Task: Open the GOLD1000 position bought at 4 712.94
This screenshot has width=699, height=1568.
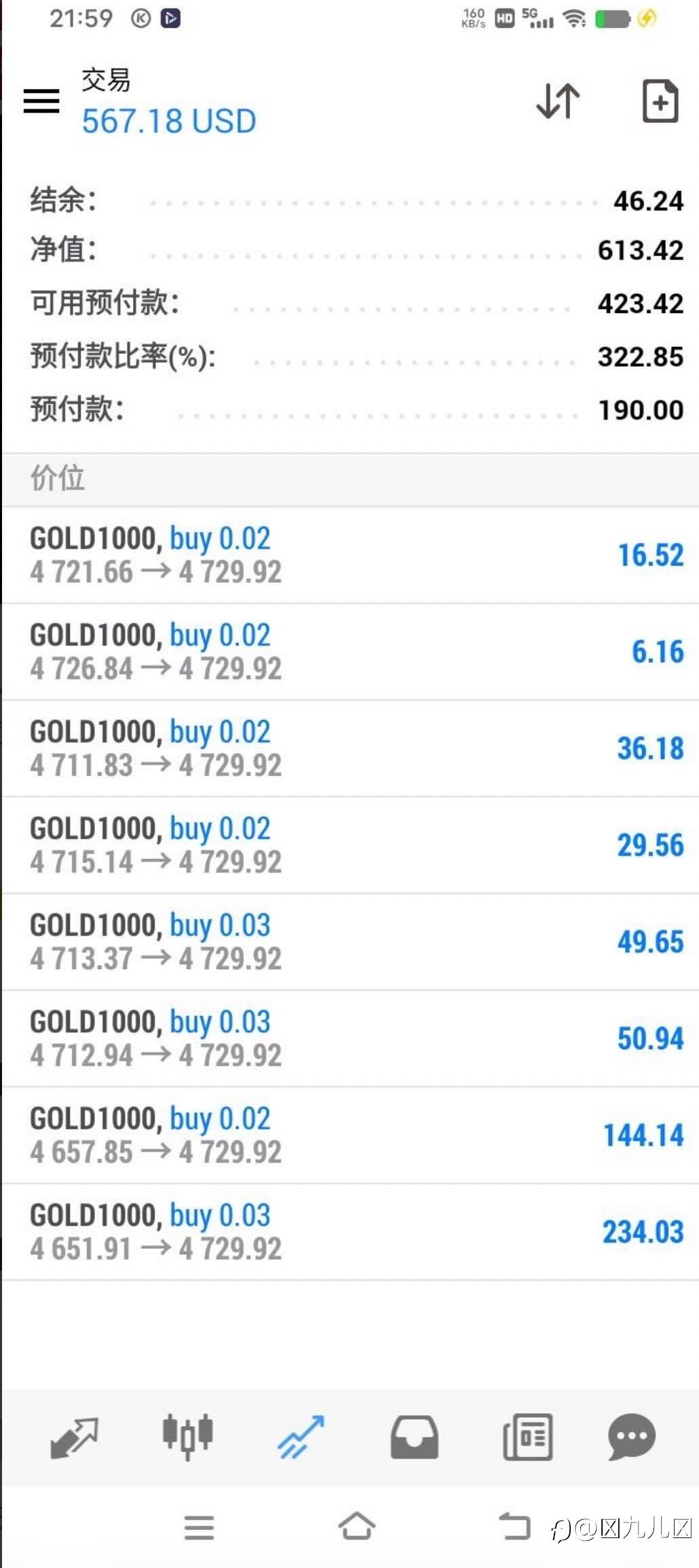Action: pyautogui.click(x=349, y=1038)
